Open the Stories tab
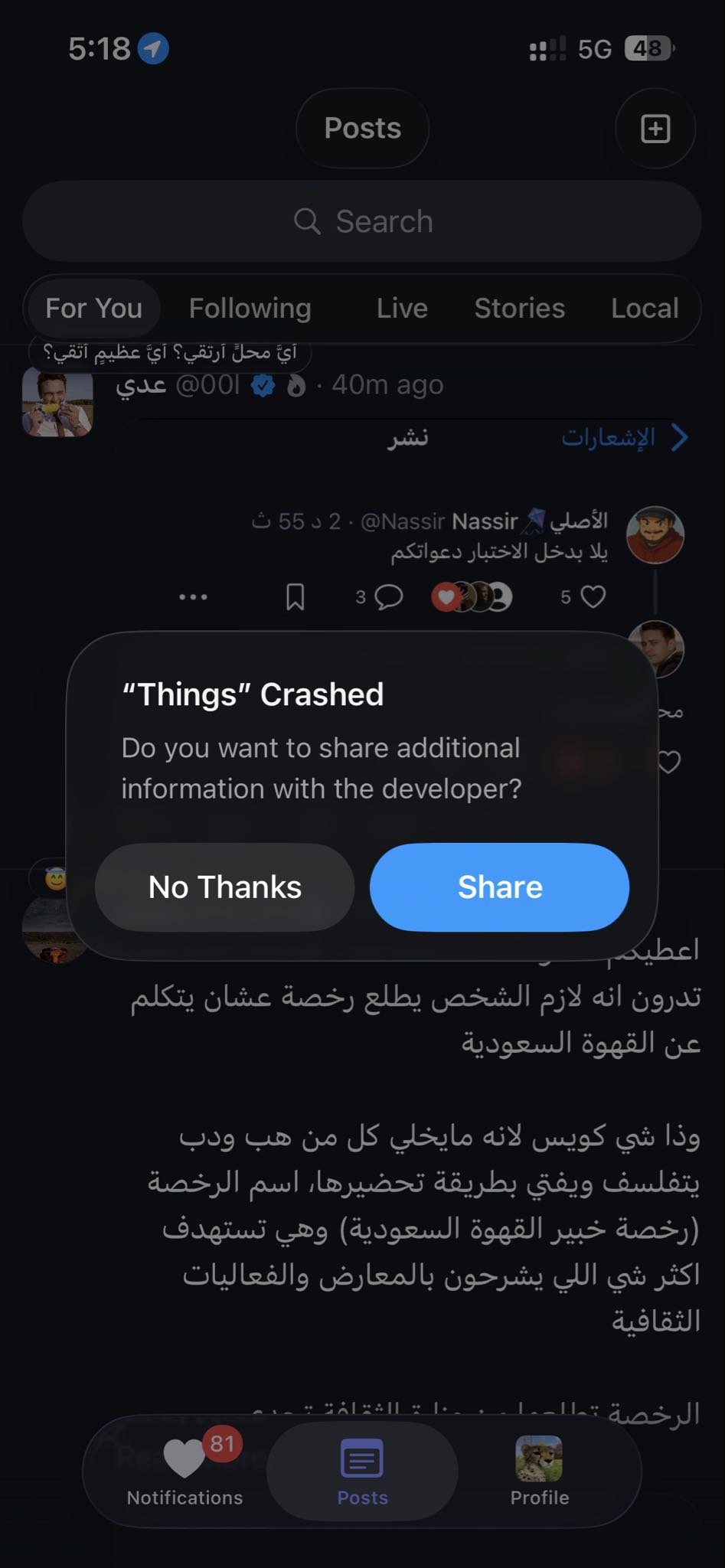 (x=519, y=309)
